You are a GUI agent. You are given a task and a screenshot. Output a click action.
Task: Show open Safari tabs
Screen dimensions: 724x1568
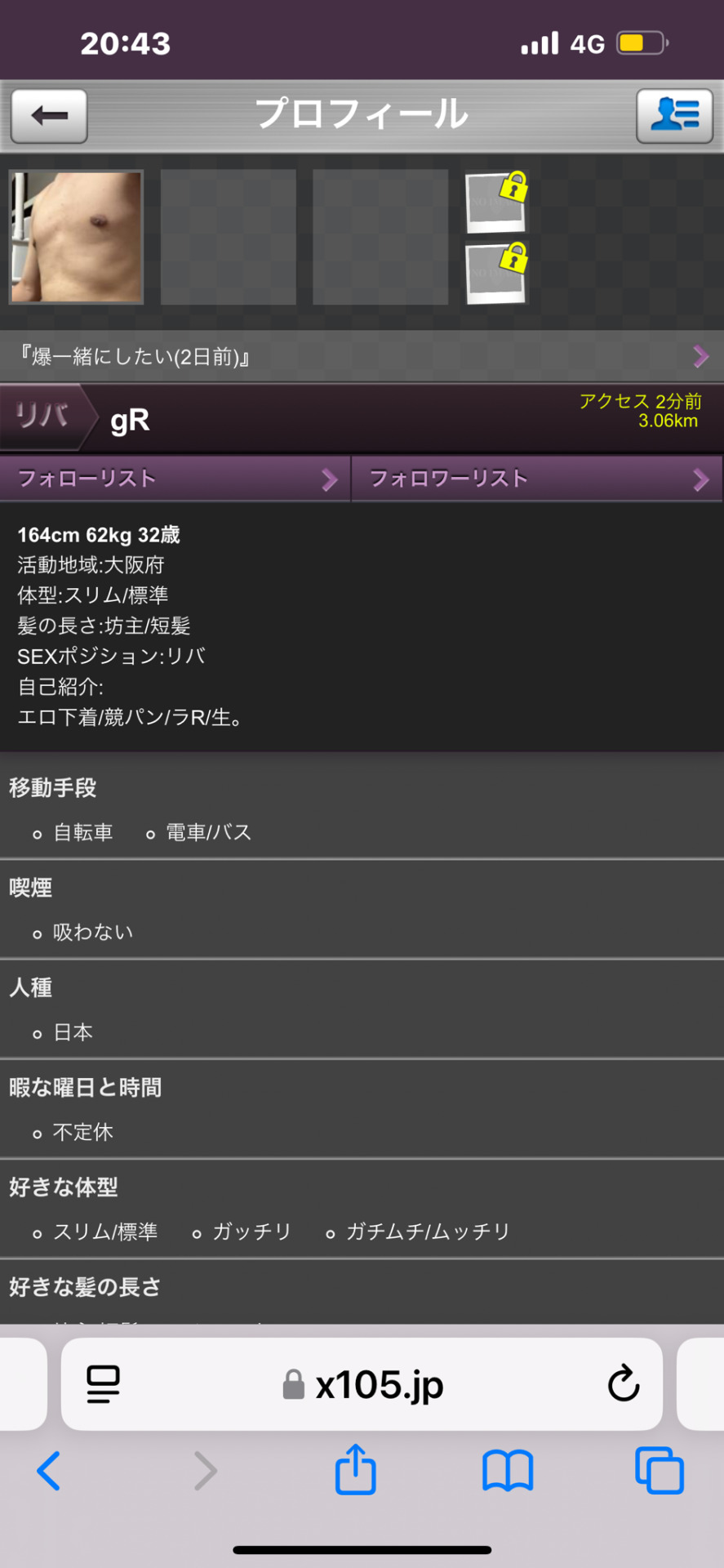pos(659,1470)
